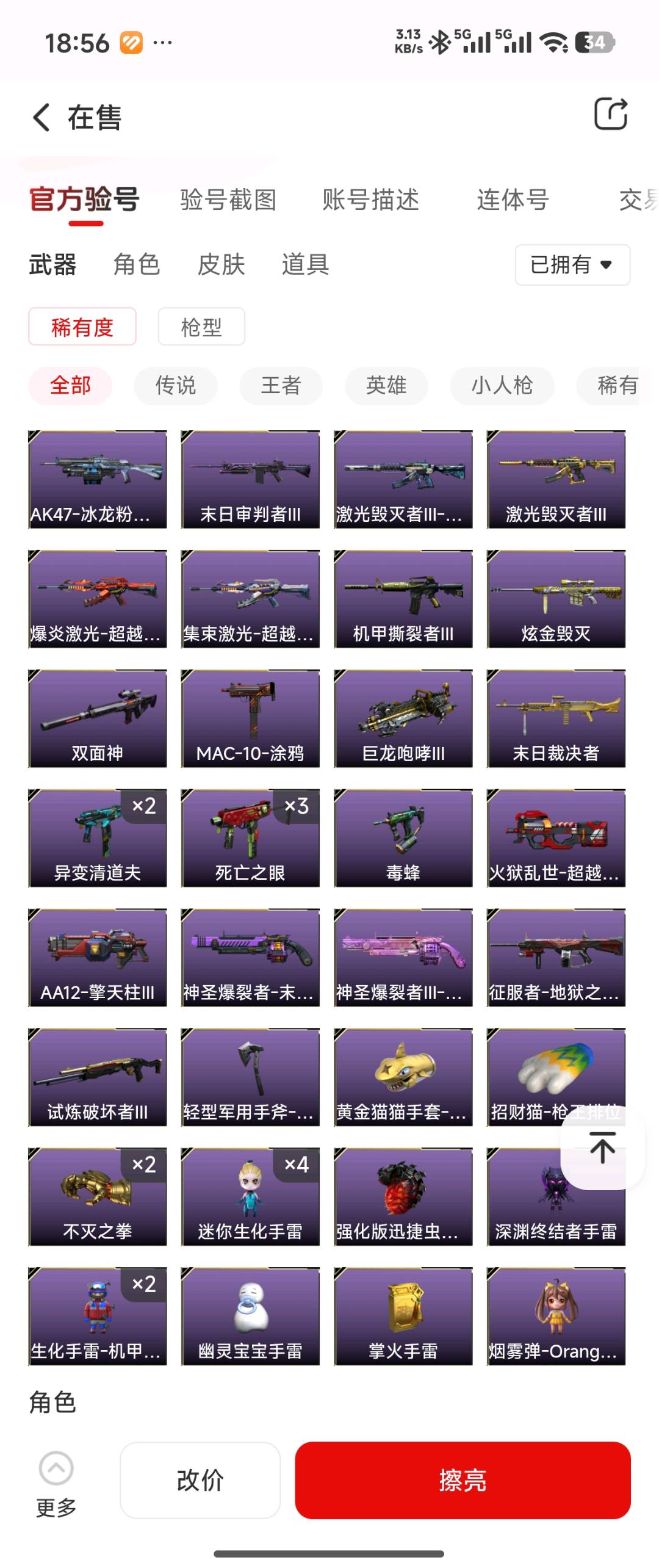This screenshot has height=1568, width=659.
Task: Select the 道具 category tab
Action: (x=305, y=264)
